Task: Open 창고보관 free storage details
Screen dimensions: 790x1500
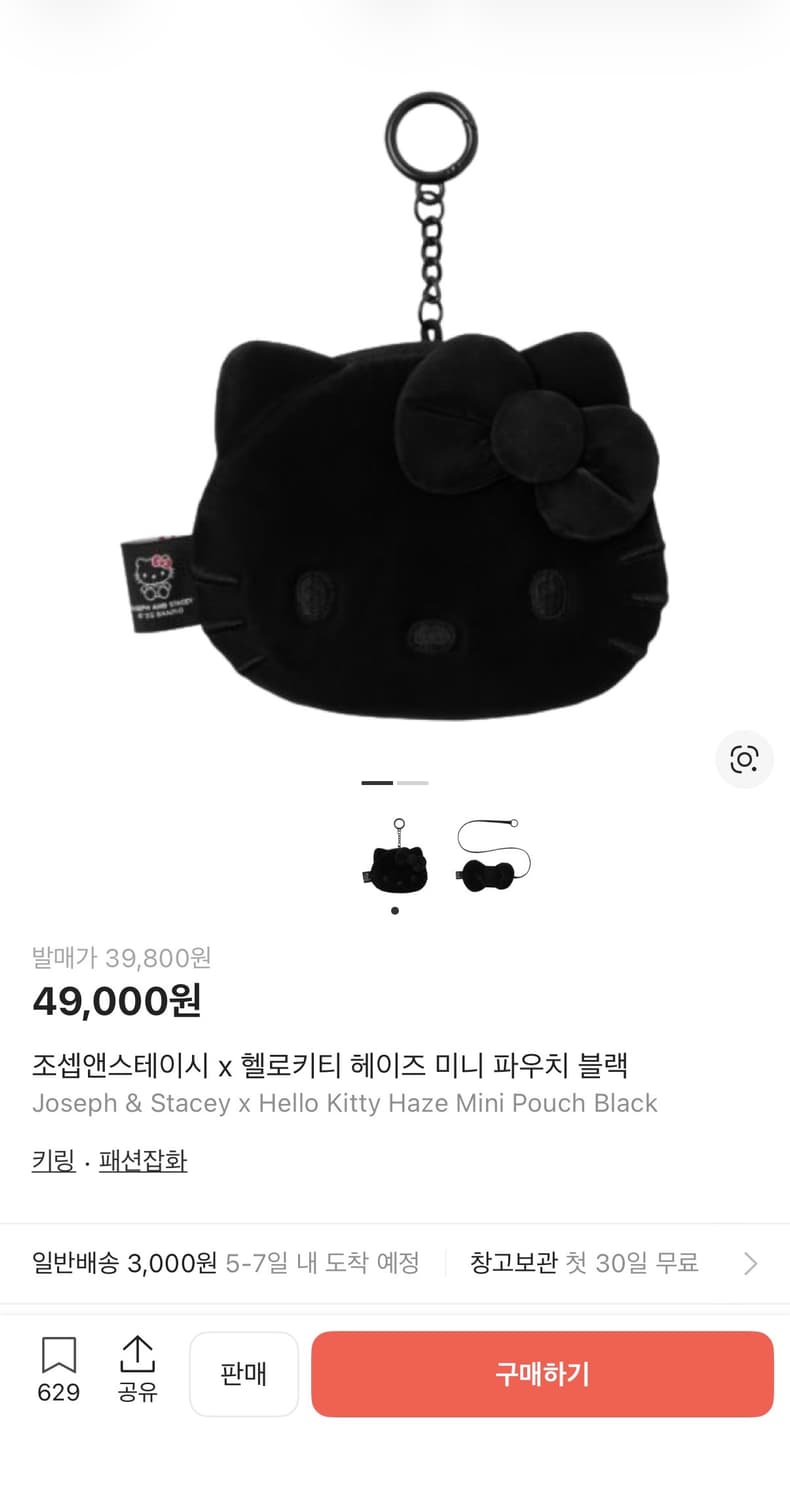Action: coord(584,1264)
